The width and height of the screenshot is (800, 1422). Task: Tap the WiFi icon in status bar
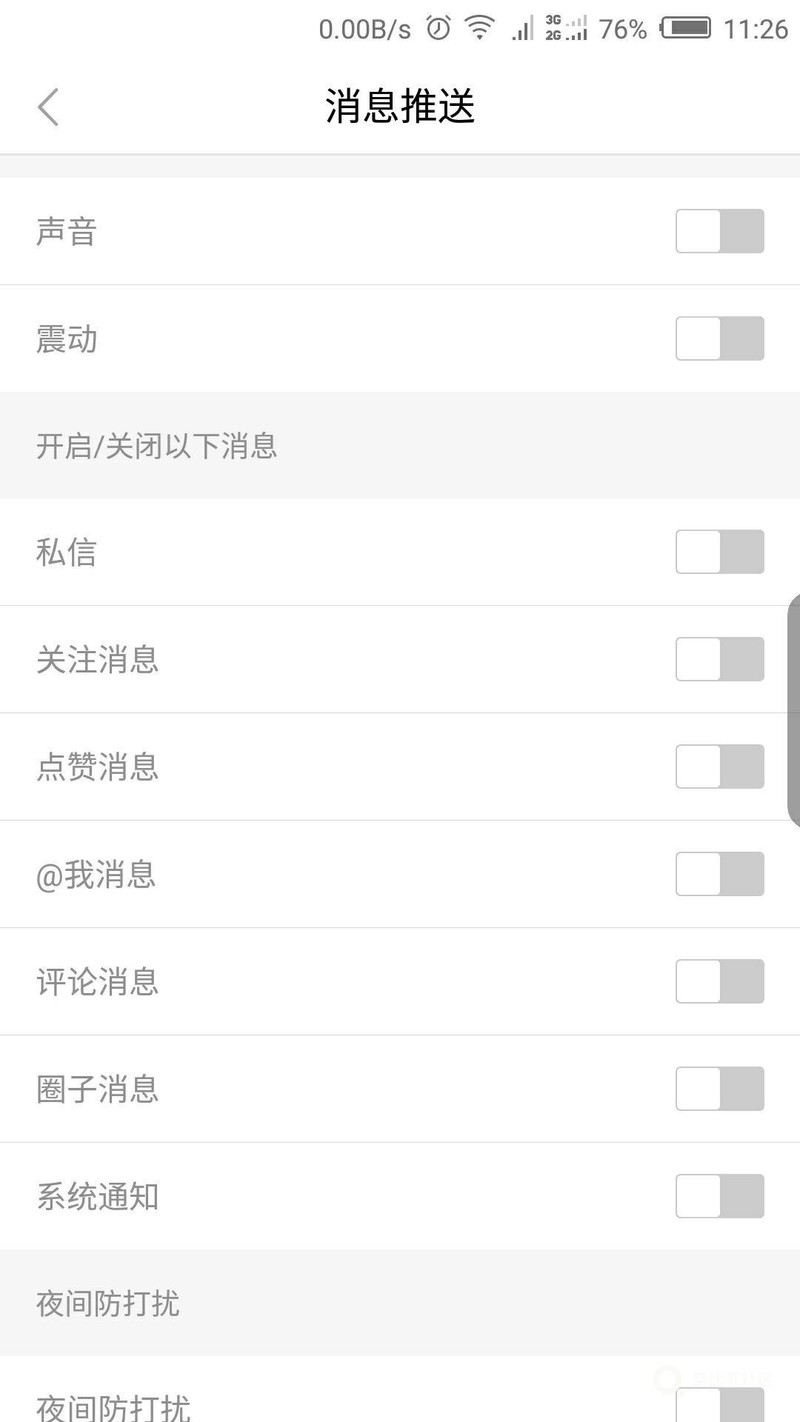tap(479, 28)
